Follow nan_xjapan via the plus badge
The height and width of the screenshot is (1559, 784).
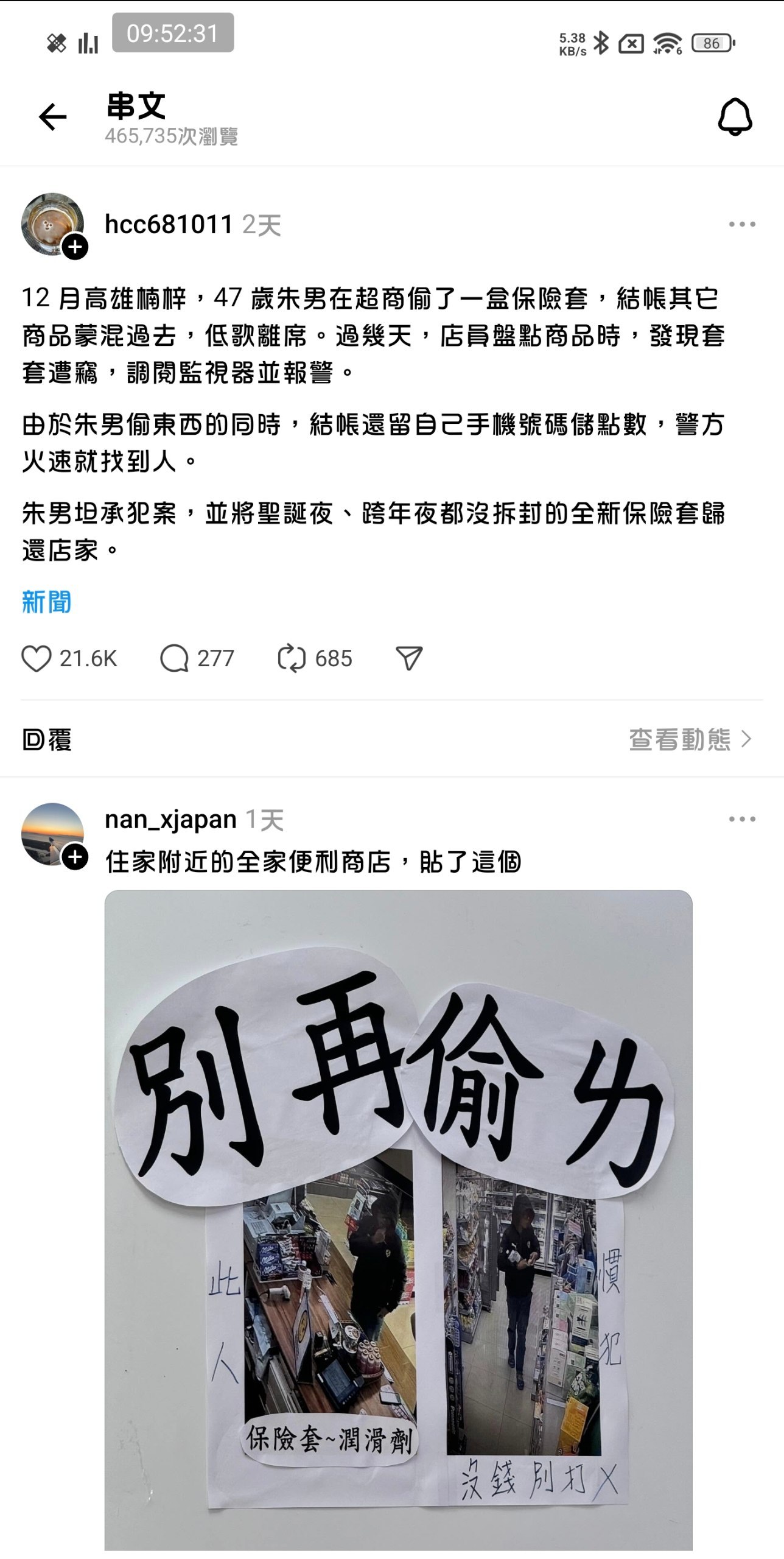[x=75, y=857]
